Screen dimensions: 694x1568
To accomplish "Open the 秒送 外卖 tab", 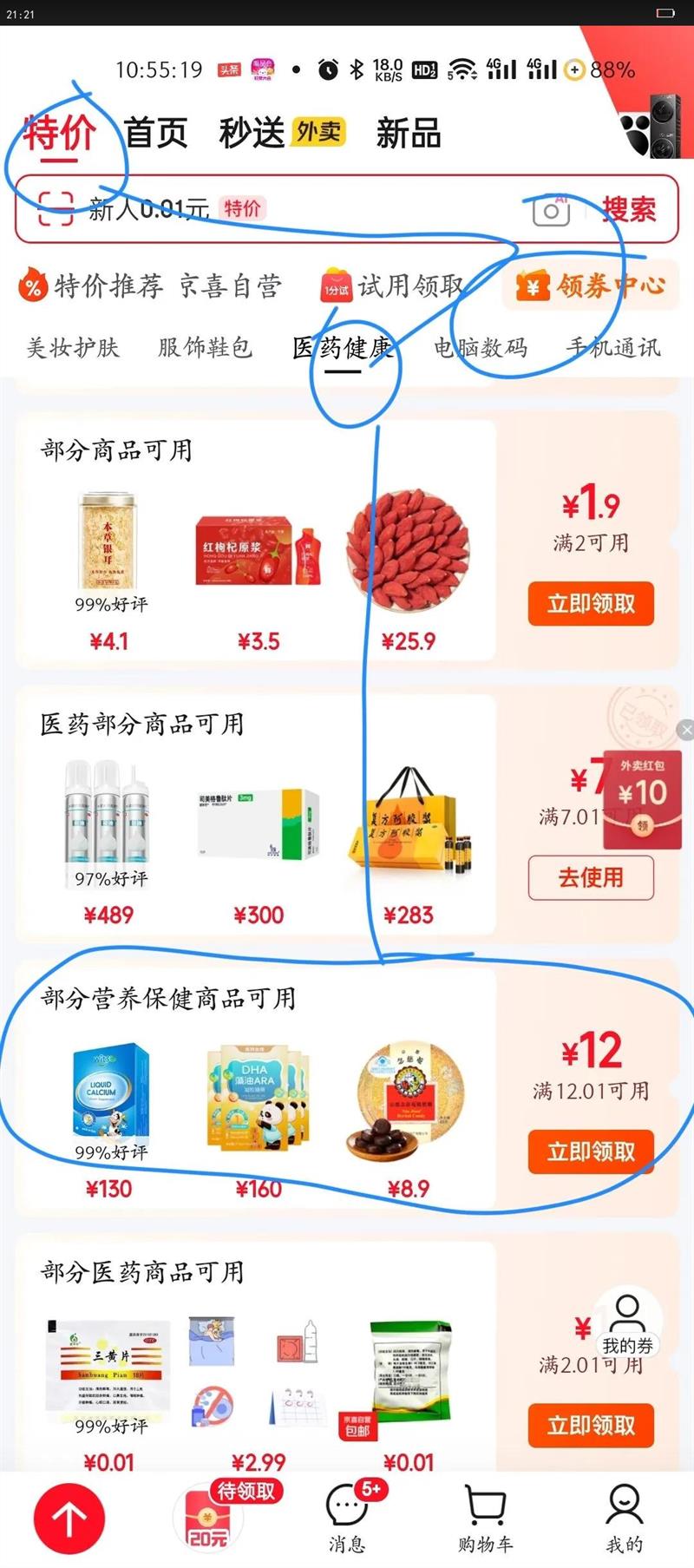I will pos(283,133).
